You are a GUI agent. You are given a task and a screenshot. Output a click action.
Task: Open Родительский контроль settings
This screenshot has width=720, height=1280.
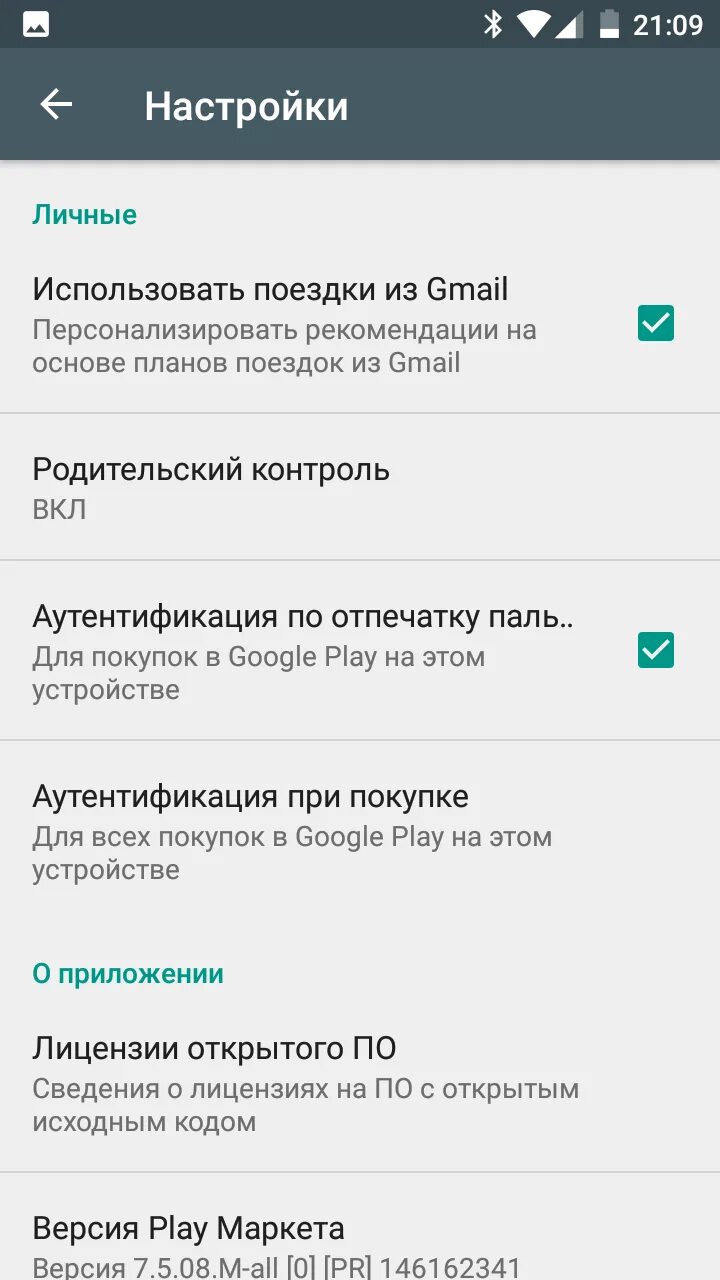pyautogui.click(x=360, y=487)
